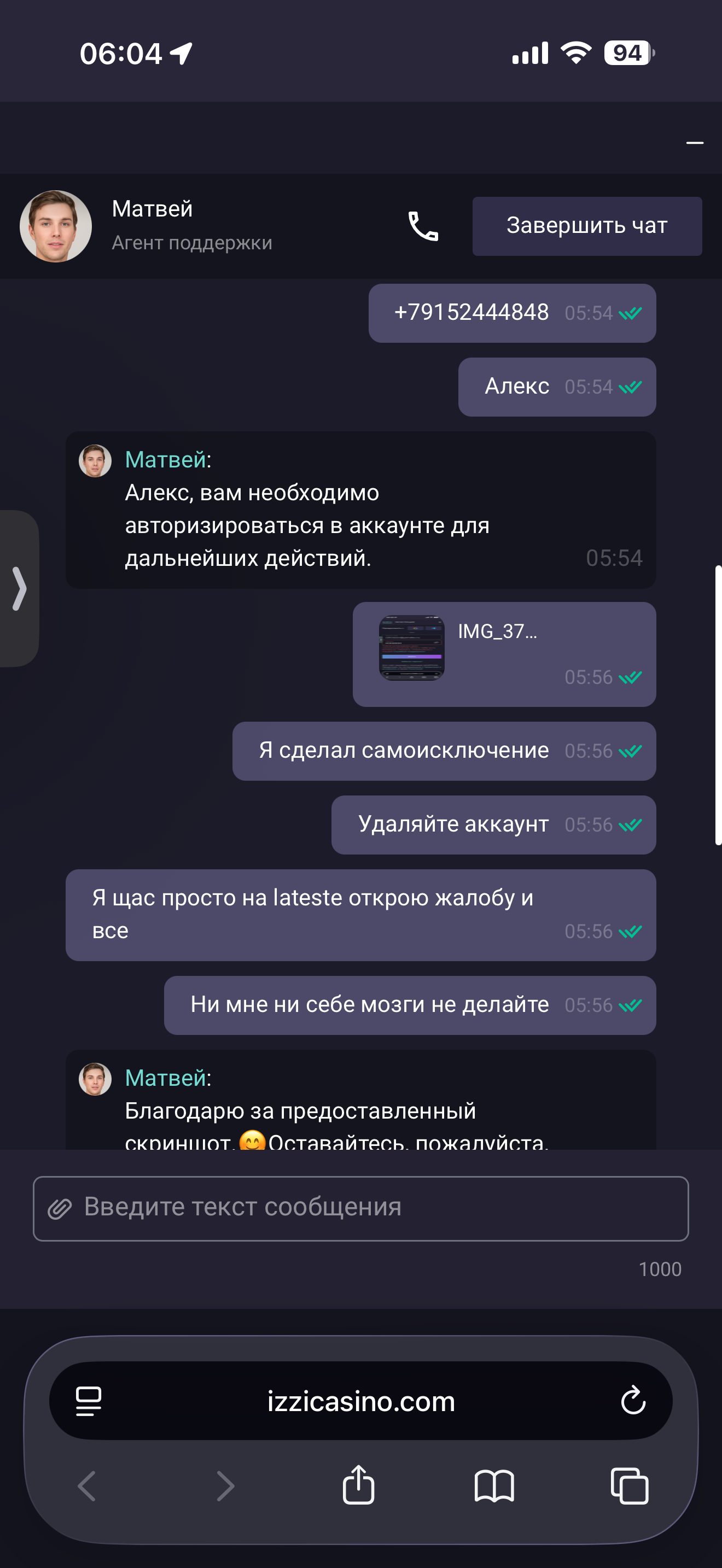
Task: Minimize the chat window
Action: click(x=695, y=143)
